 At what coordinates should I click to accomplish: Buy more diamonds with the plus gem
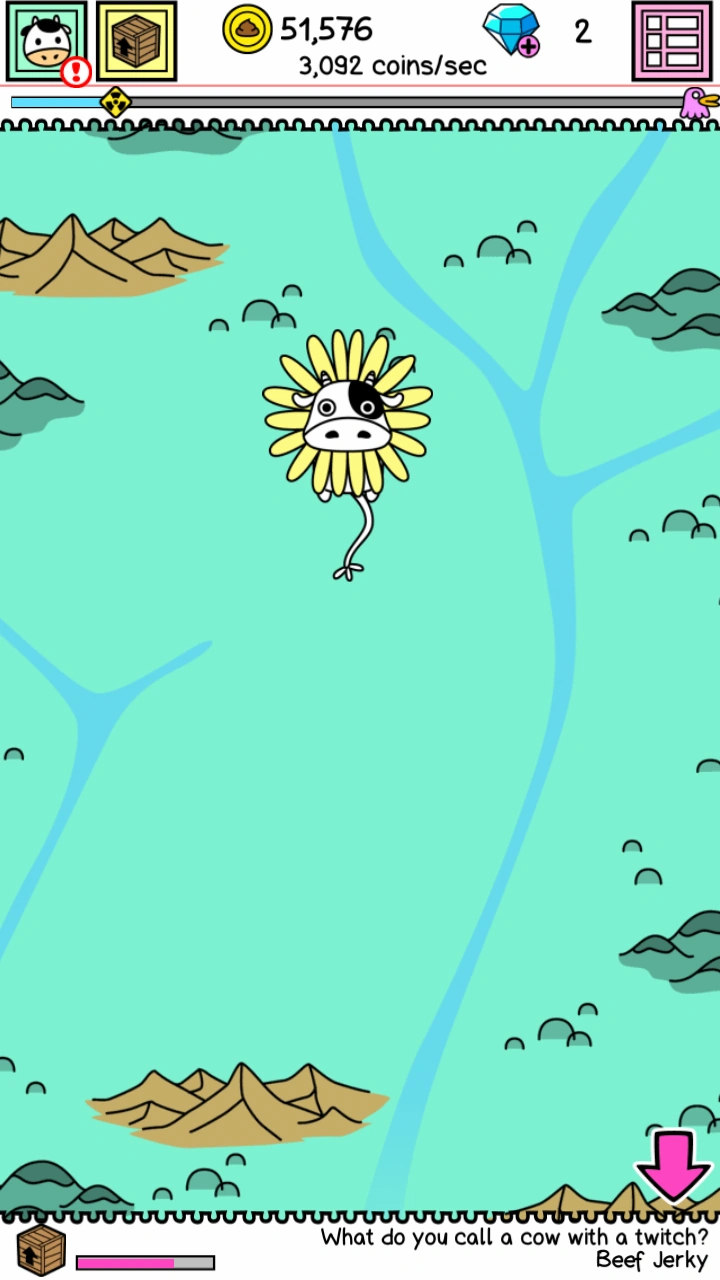click(511, 31)
